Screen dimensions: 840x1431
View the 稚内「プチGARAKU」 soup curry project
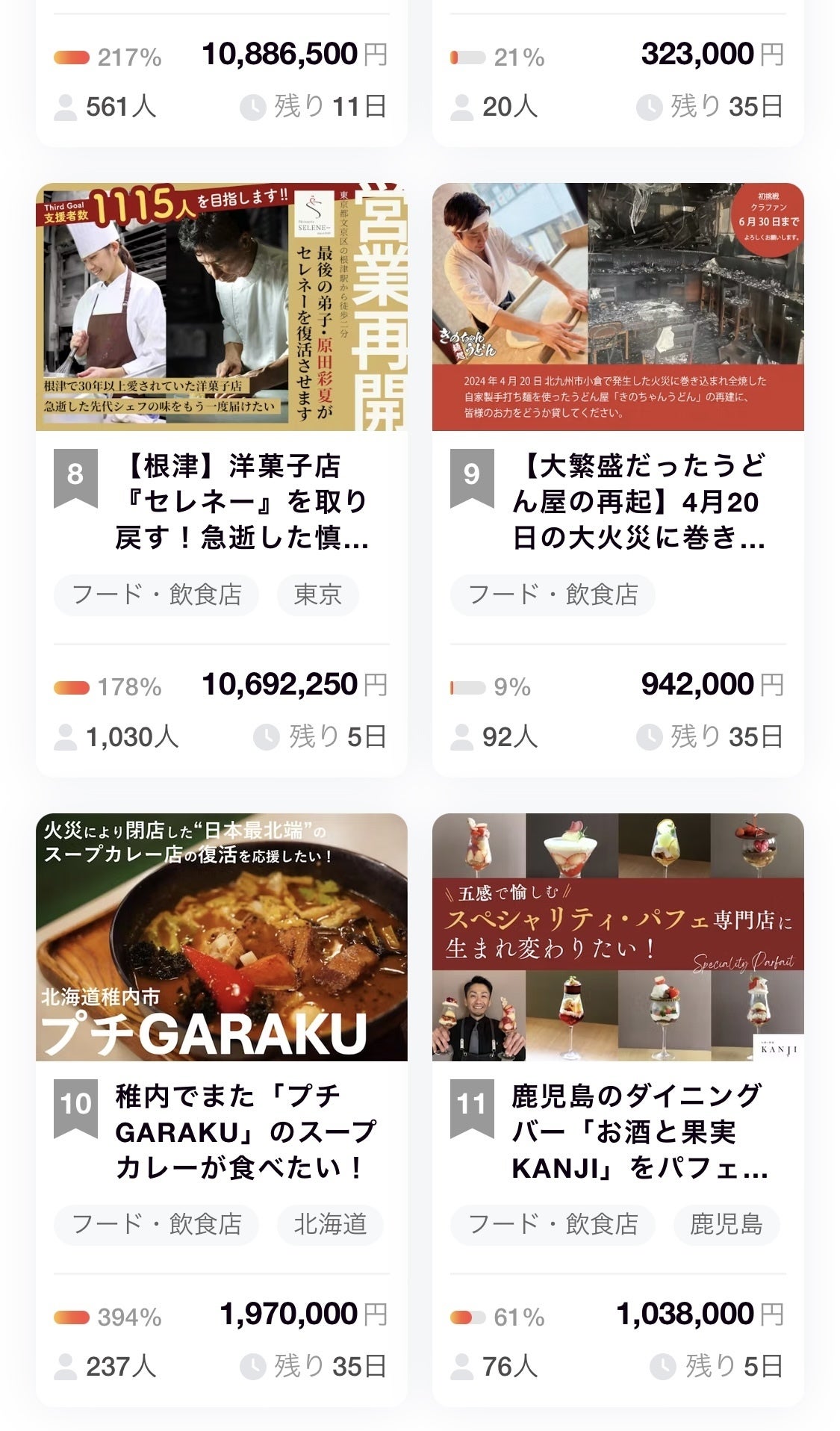coord(242,1132)
